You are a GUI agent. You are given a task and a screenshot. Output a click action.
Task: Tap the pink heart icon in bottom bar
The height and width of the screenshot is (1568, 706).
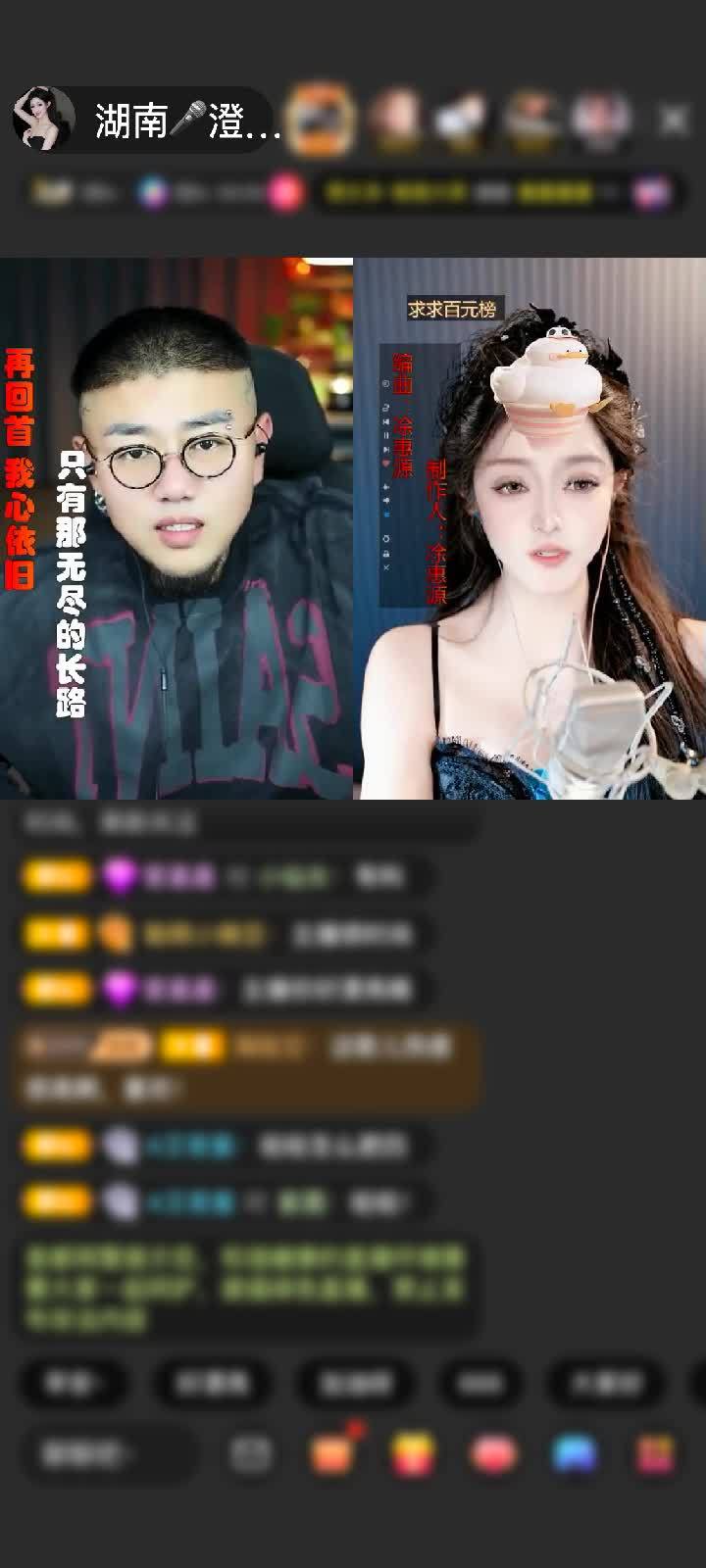point(493,1453)
